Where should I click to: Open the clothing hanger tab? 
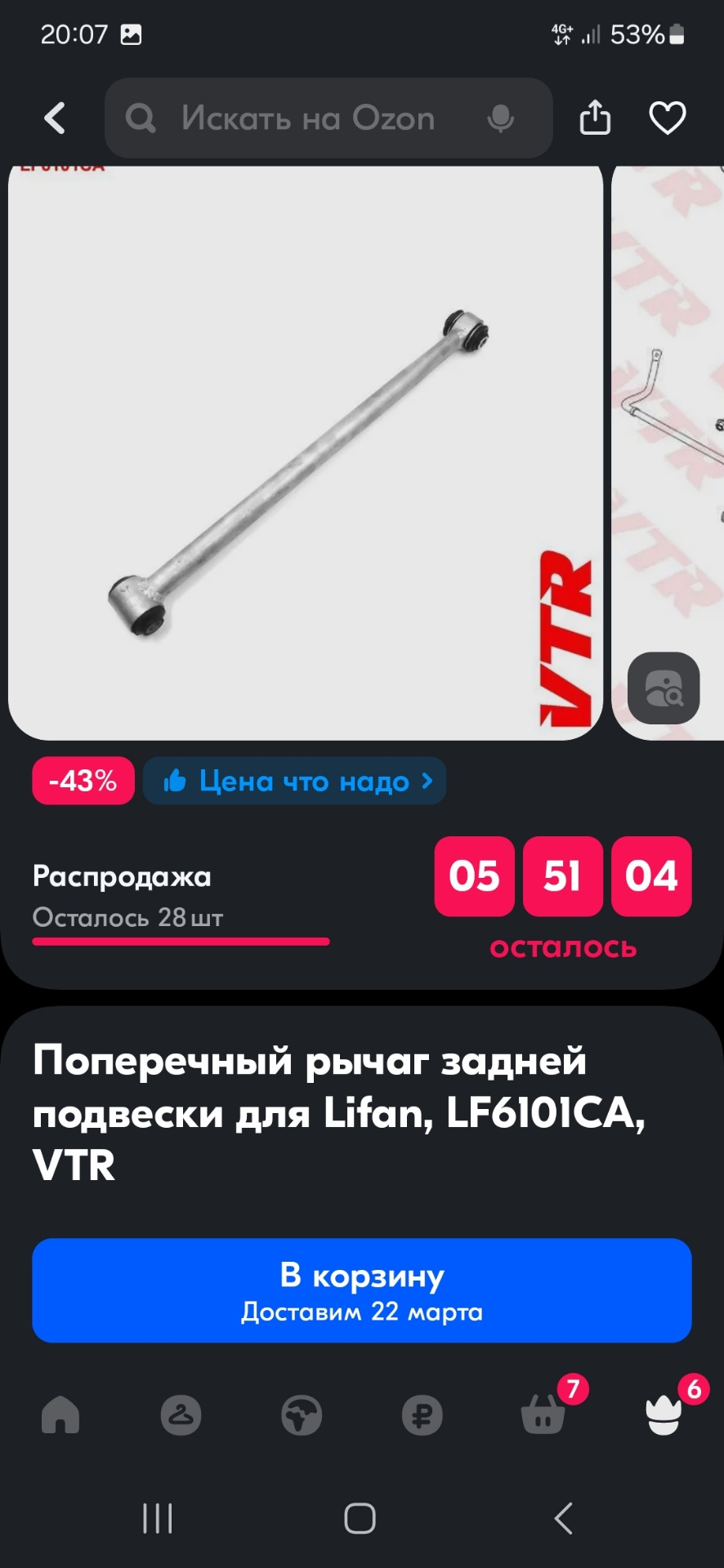pos(181,1414)
